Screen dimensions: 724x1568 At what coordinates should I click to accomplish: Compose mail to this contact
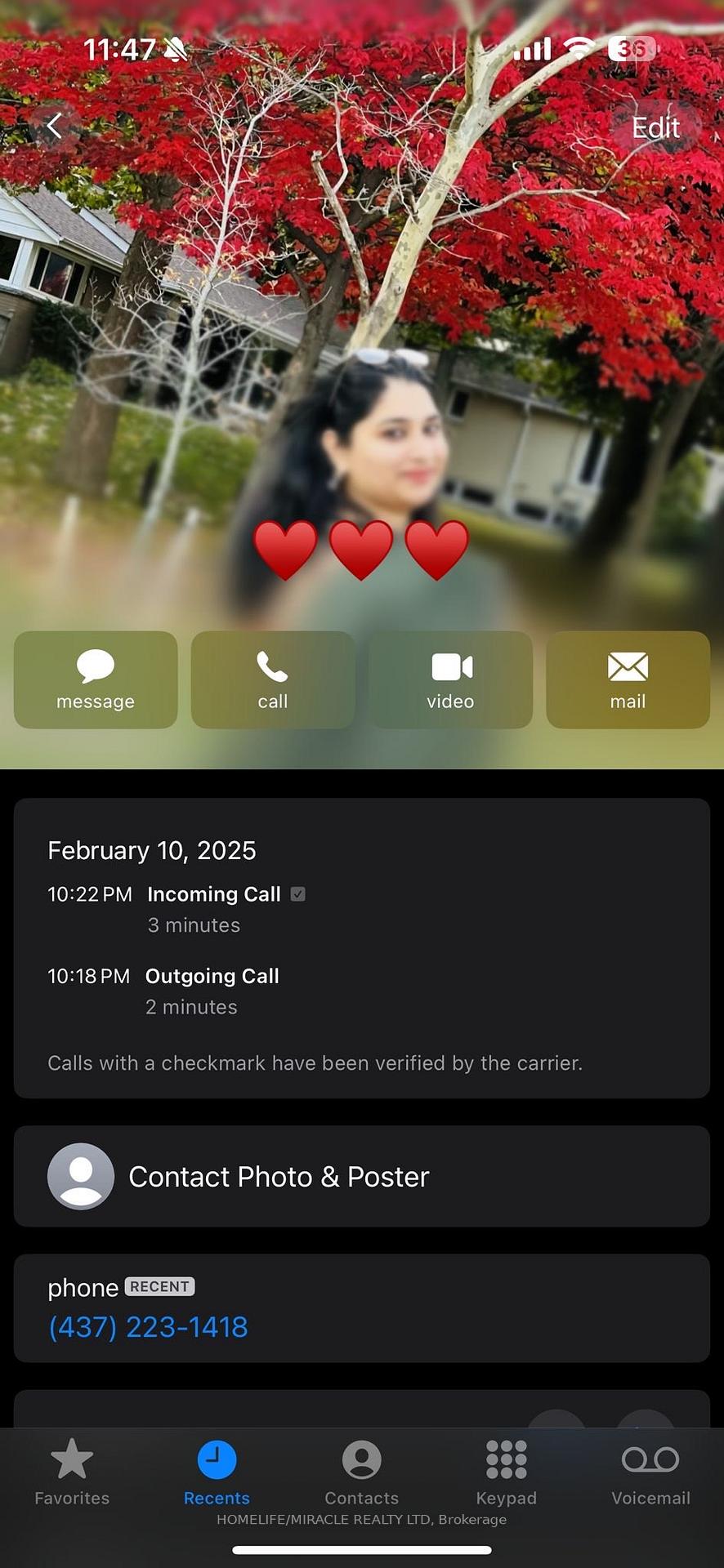[628, 679]
